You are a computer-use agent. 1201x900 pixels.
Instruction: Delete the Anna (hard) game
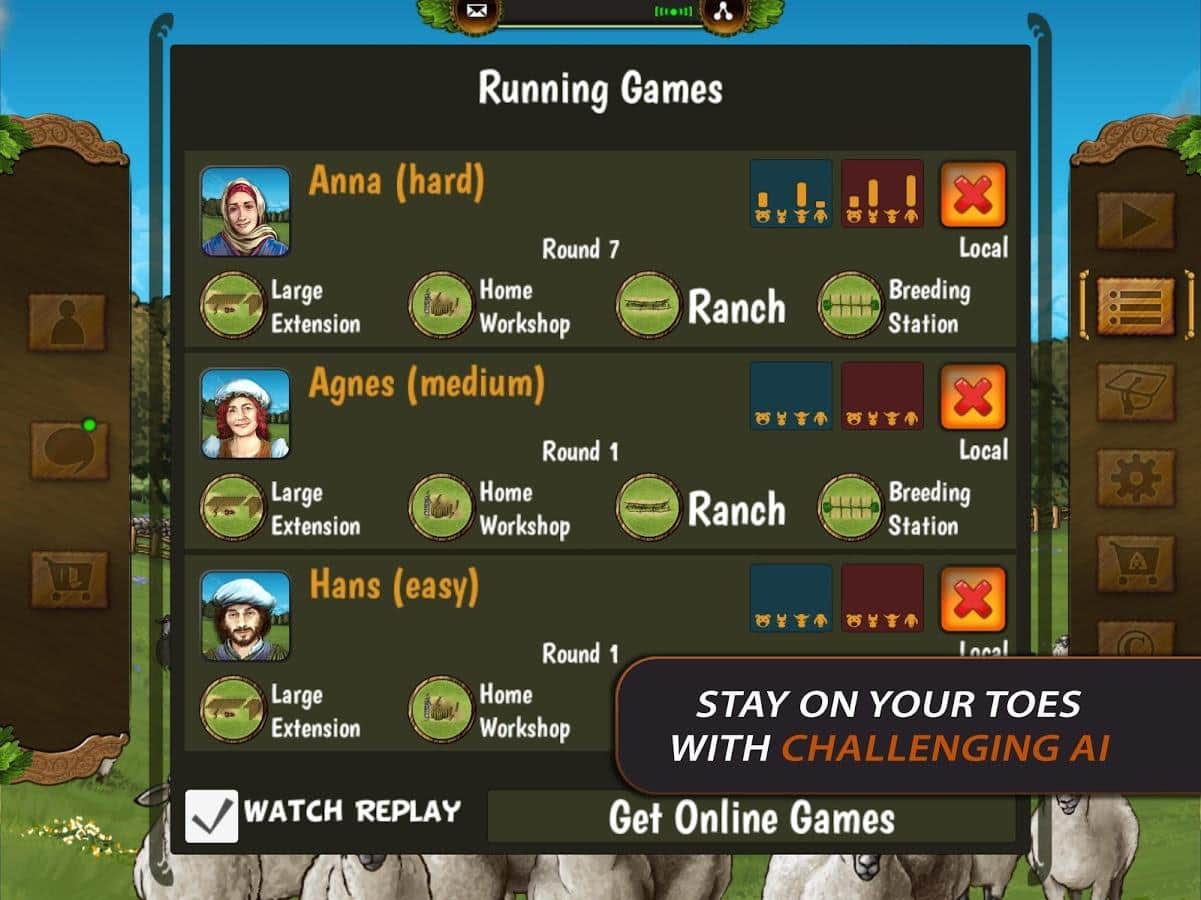pos(972,194)
